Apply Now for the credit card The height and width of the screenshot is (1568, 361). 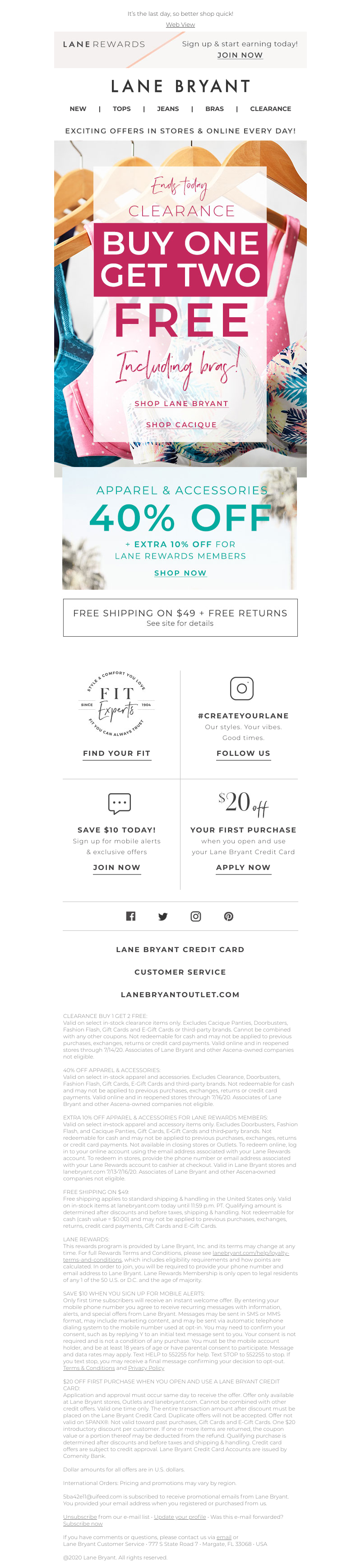243,867
